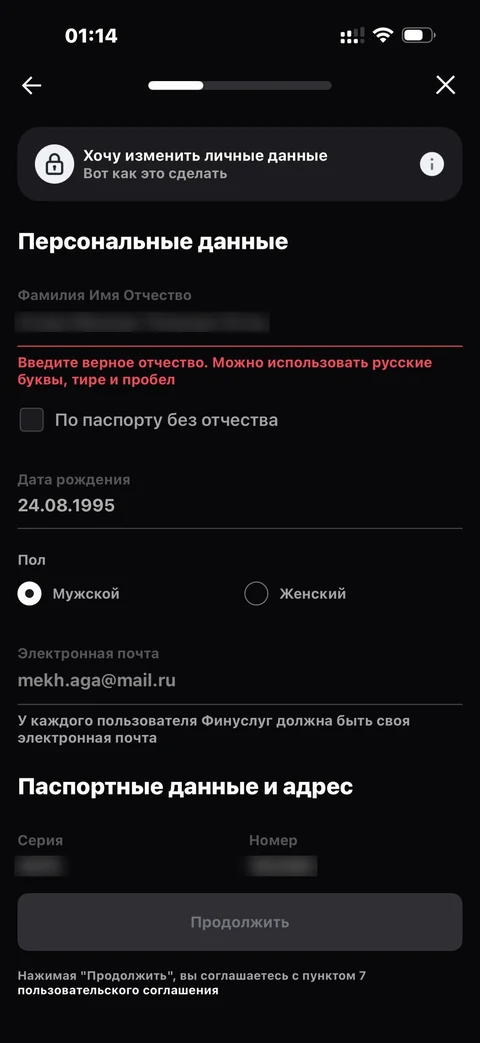This screenshot has width=480, height=1043.
Task: Tap the Продолжить button
Action: pyautogui.click(x=239, y=922)
